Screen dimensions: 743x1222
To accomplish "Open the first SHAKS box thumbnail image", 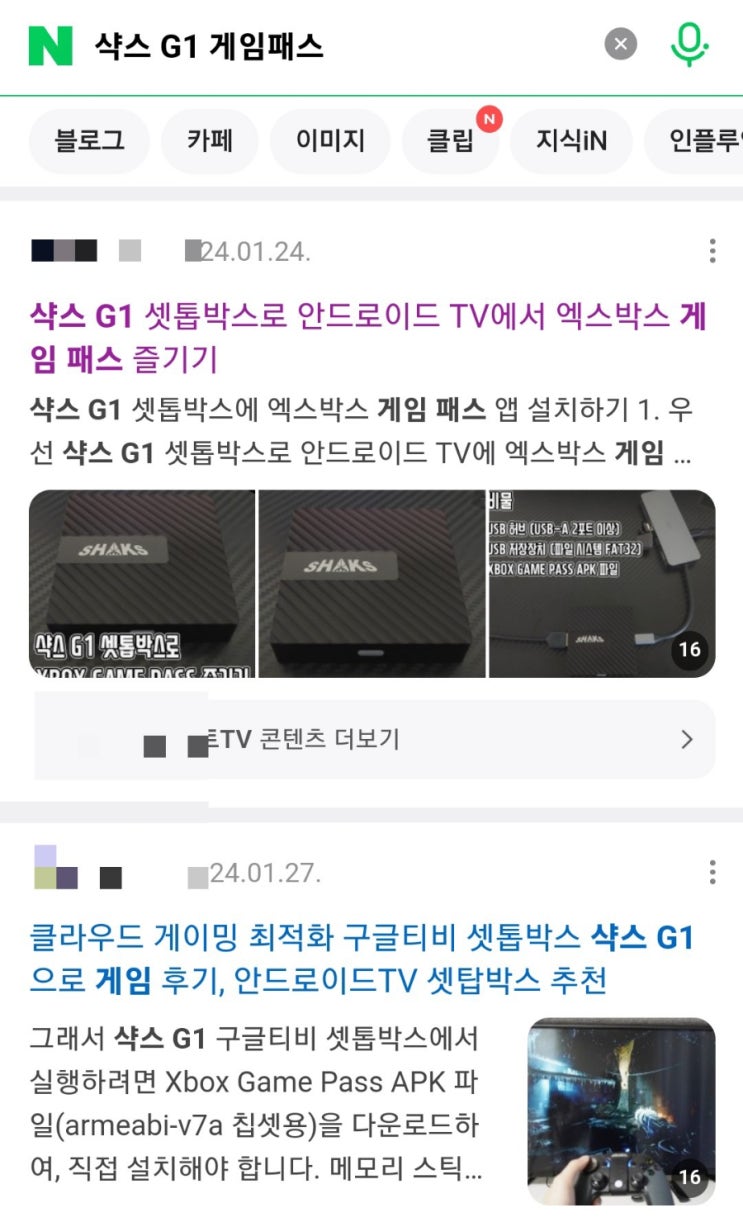I will 142,584.
